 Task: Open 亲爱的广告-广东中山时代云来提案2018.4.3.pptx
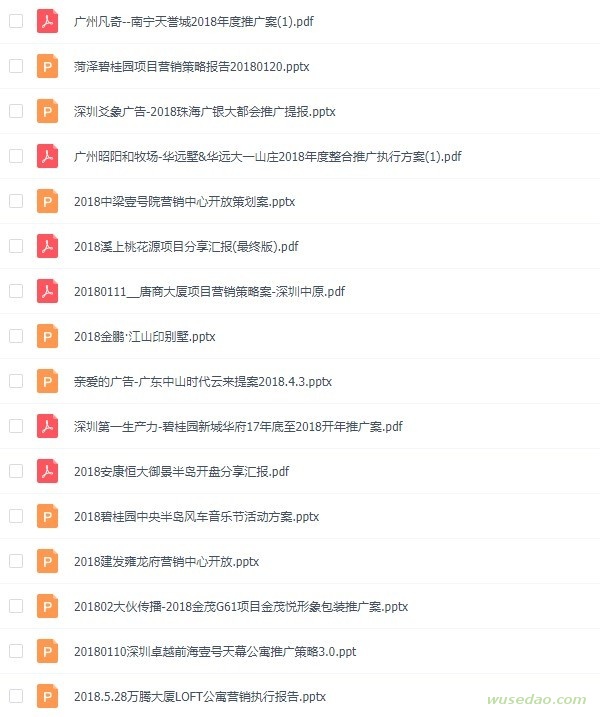point(203,381)
